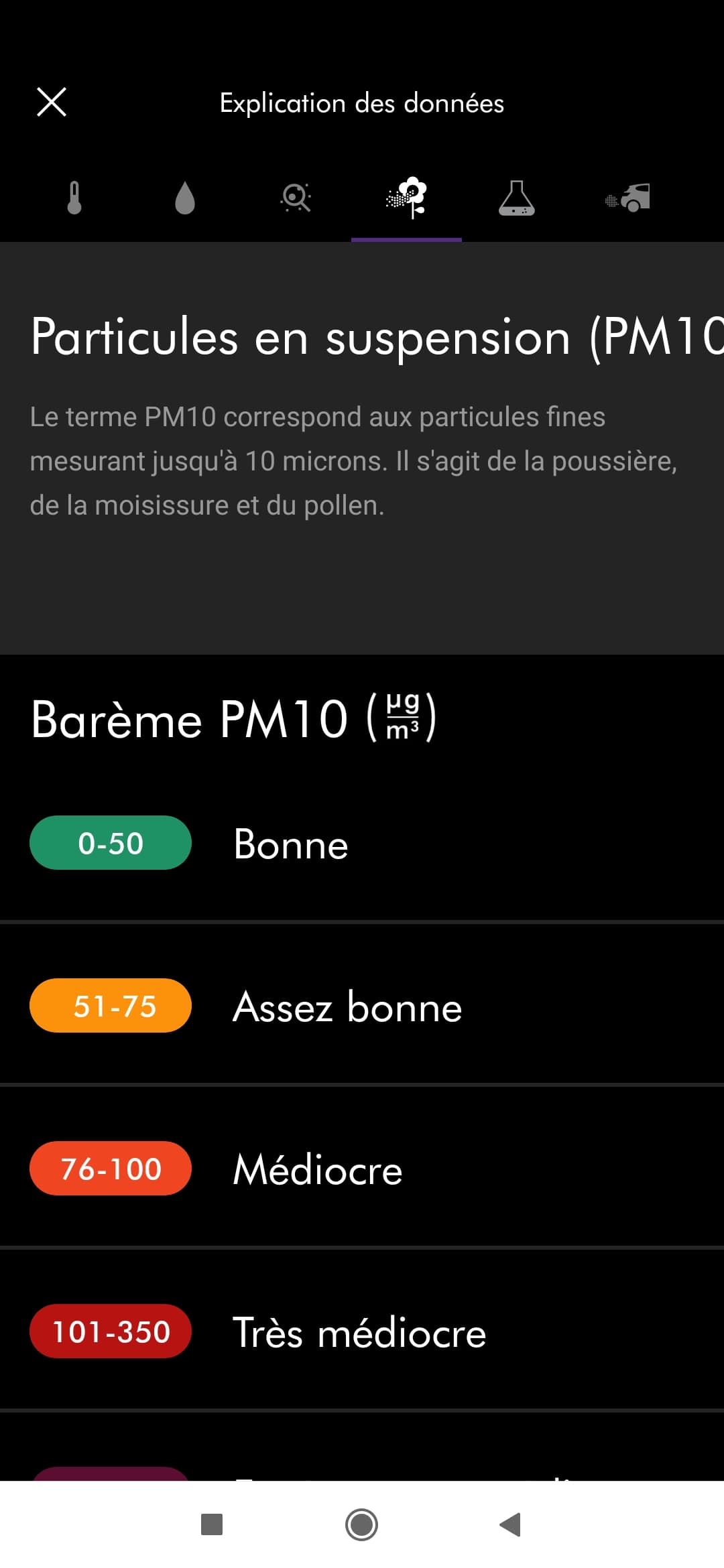Close the Explication des données screen

click(52, 103)
